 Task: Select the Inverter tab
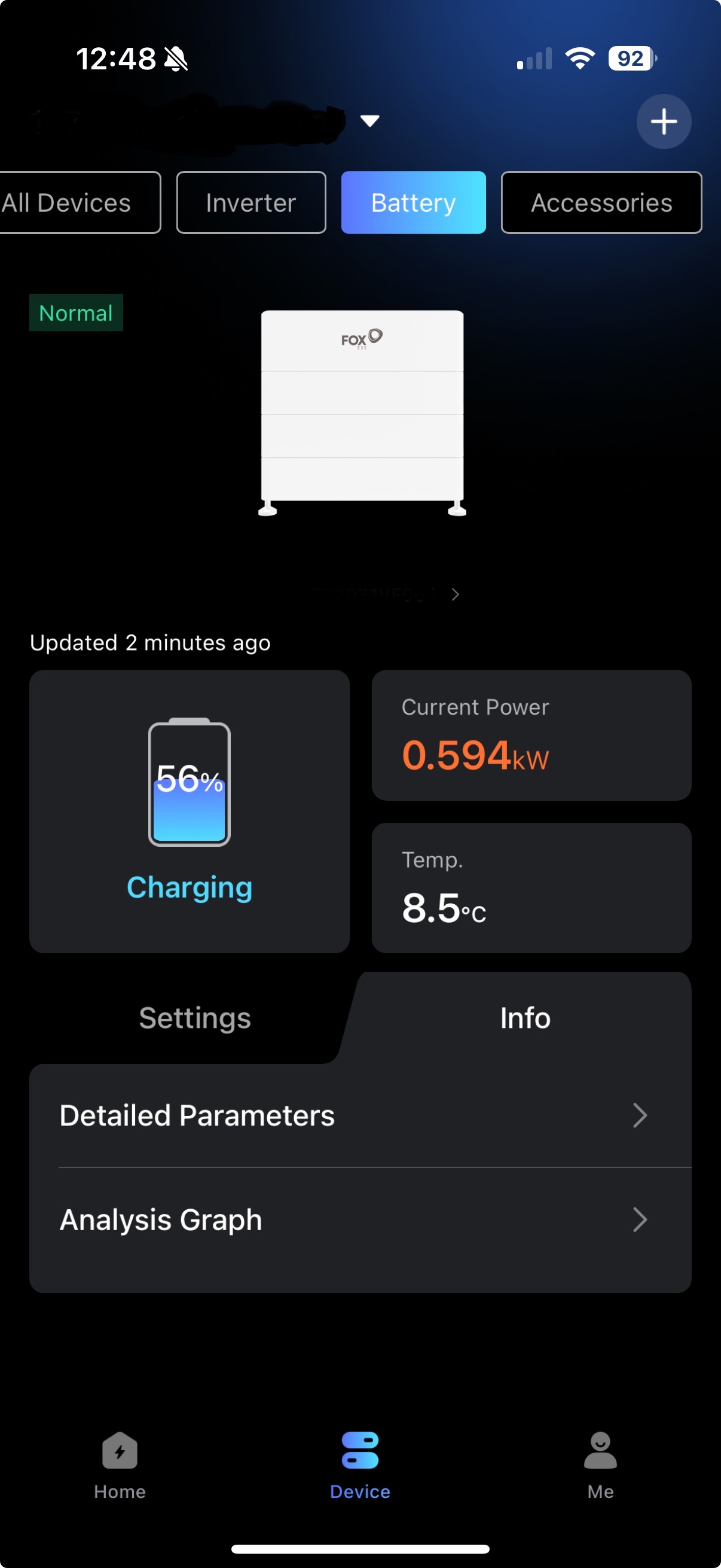click(x=250, y=203)
